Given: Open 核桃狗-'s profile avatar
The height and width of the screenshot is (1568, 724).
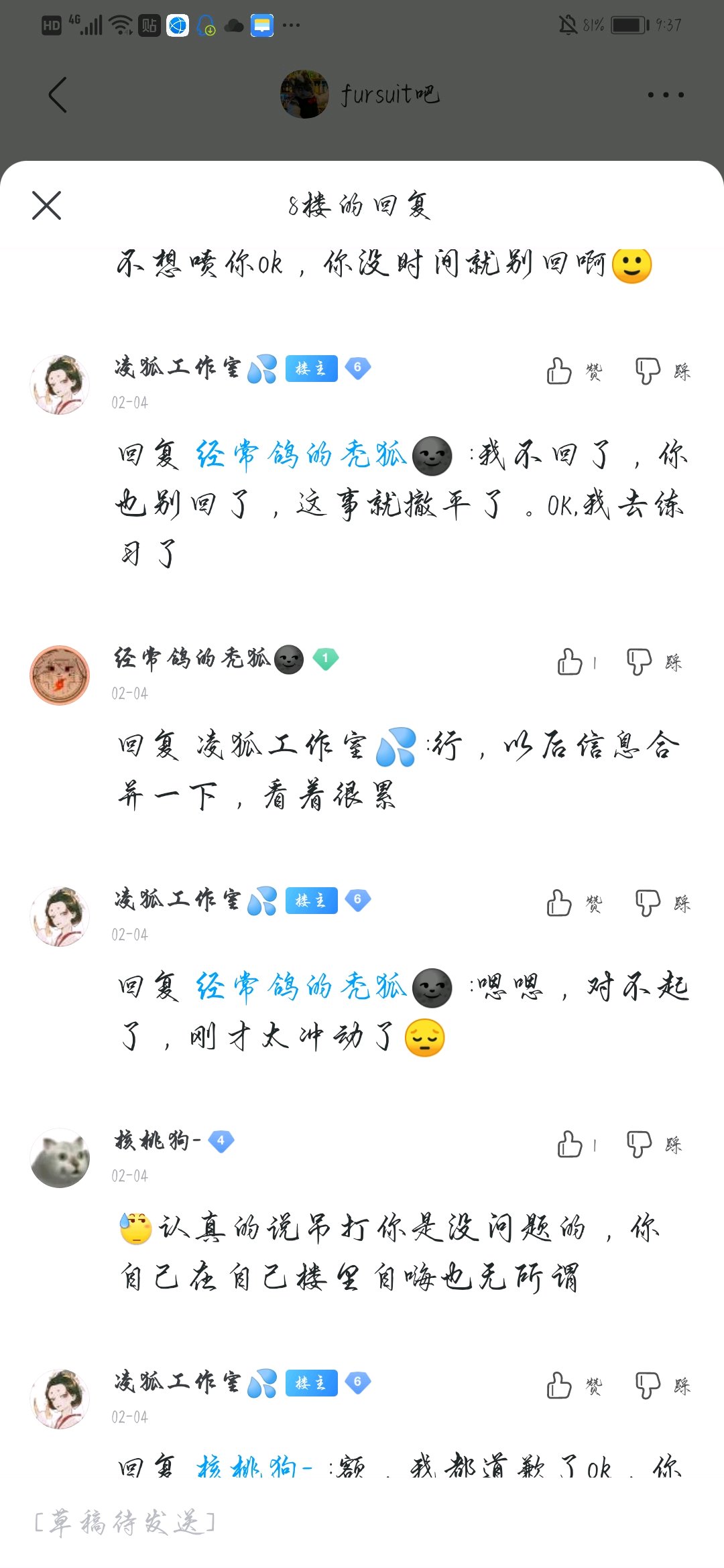Looking at the screenshot, I should tap(60, 1158).
